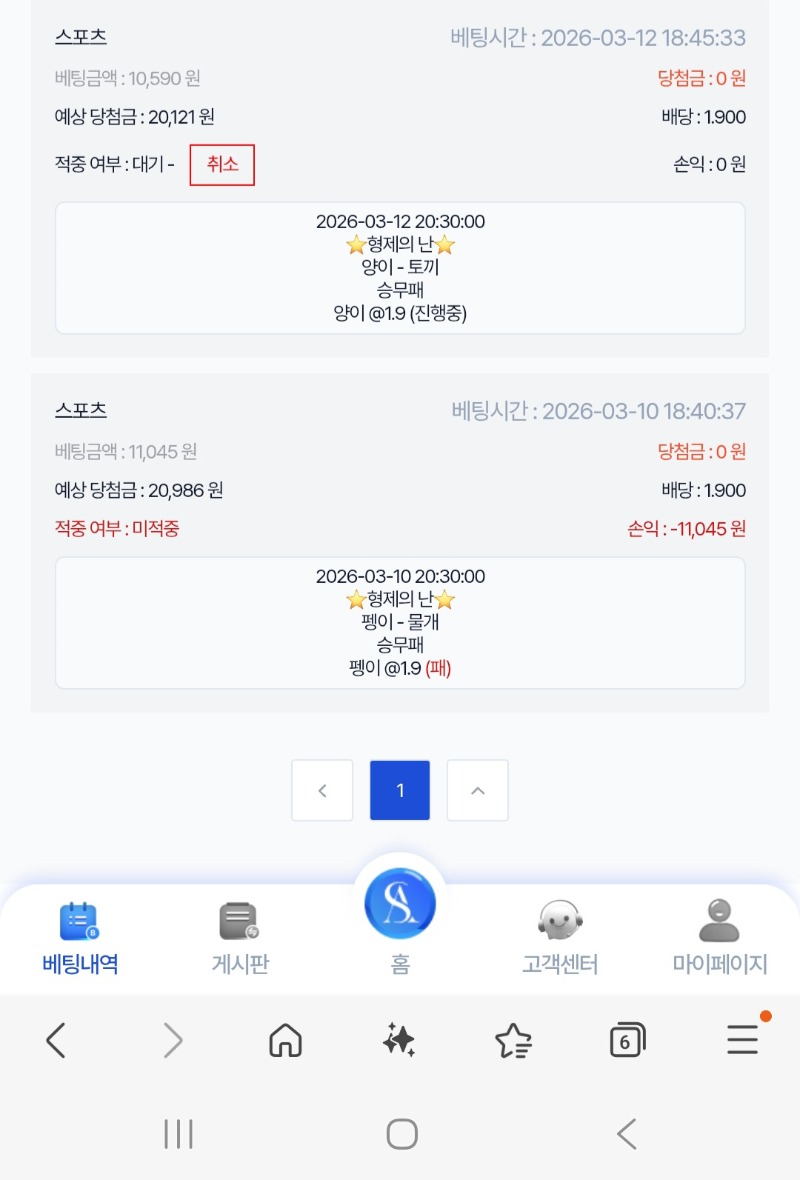Open the browser AI sparkle tool
This screenshot has height=1180, width=800.
(x=399, y=1042)
